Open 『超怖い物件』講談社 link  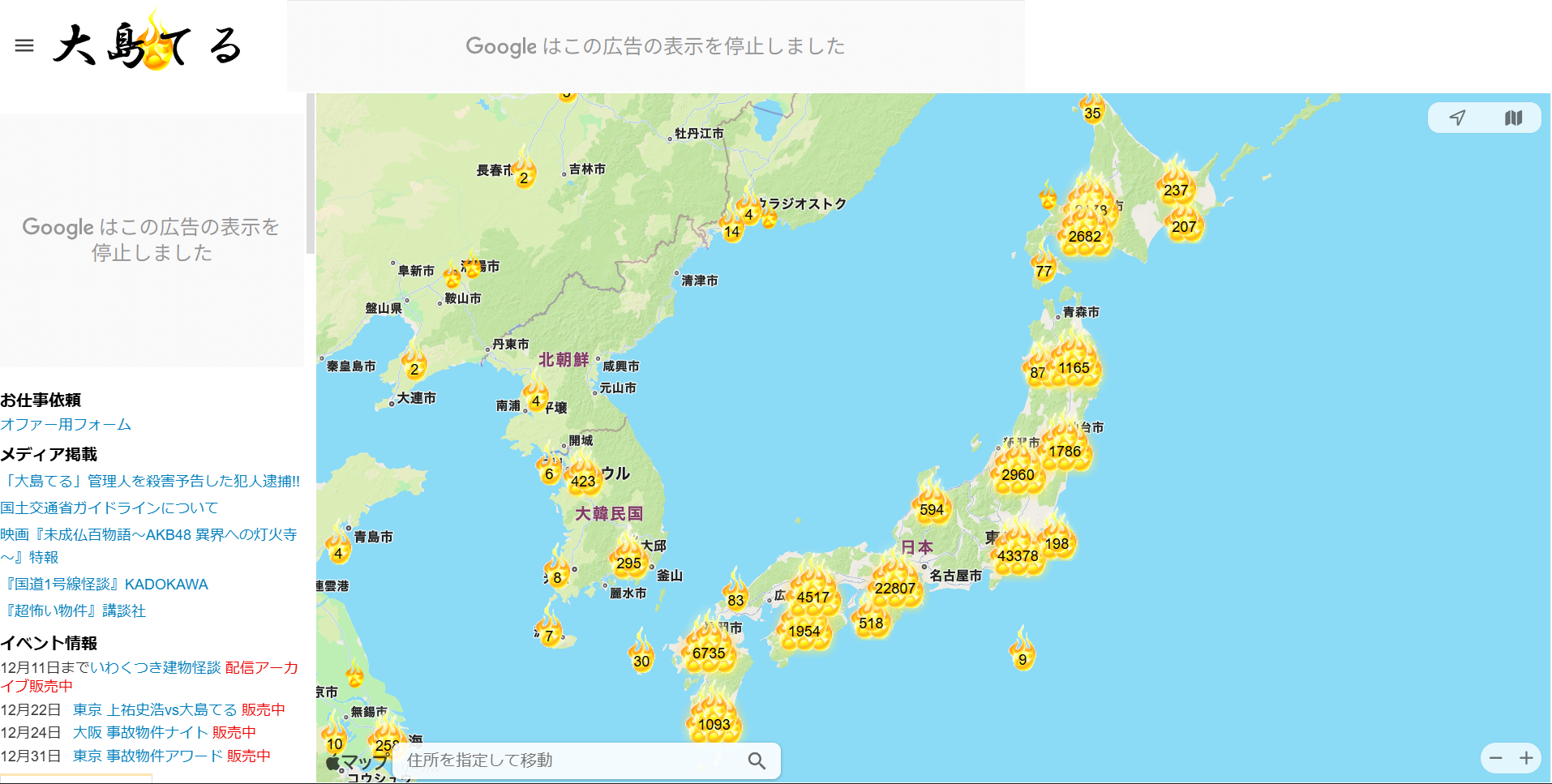(x=76, y=610)
